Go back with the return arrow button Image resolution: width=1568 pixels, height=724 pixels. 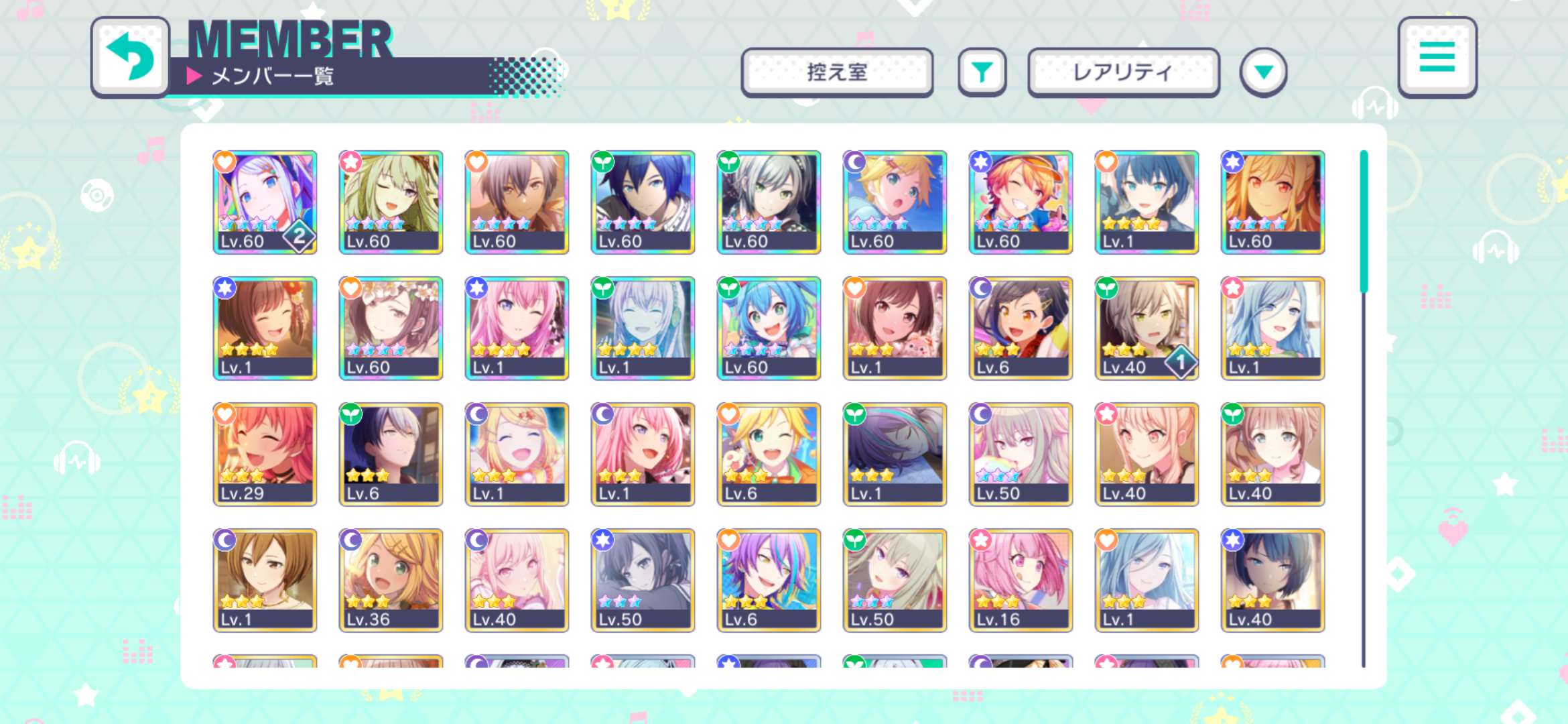(x=130, y=58)
